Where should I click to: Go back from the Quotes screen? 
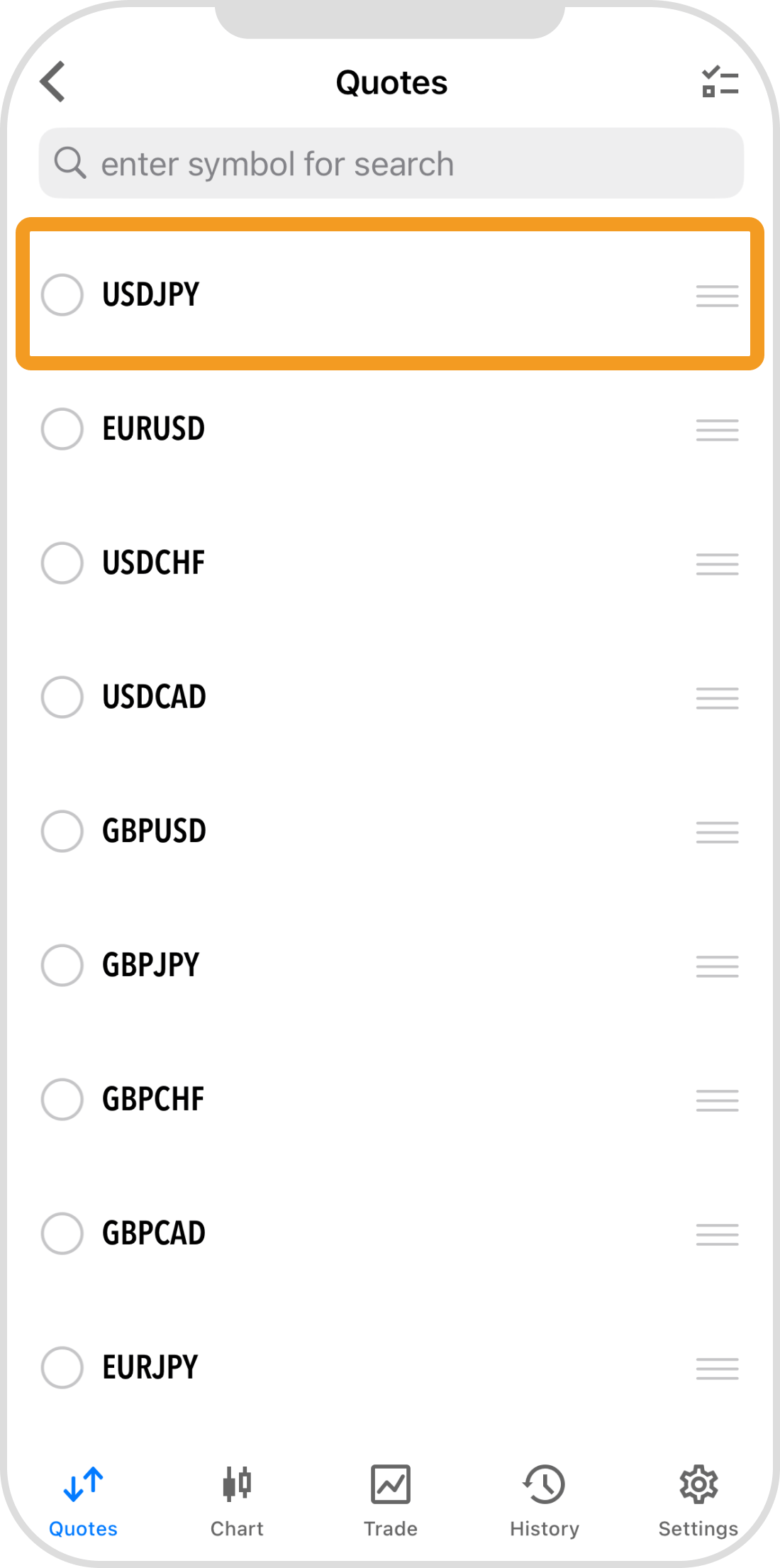pos(53,82)
